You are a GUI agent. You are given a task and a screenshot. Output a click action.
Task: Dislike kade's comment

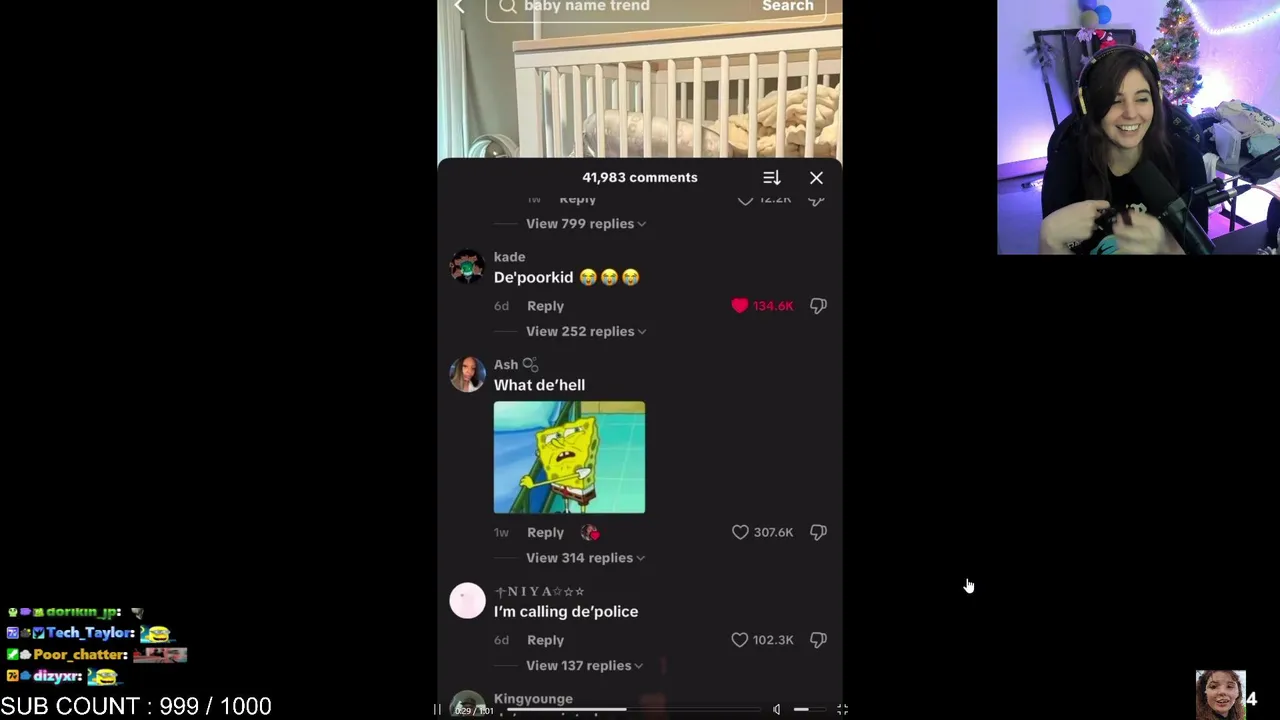pyautogui.click(x=818, y=306)
